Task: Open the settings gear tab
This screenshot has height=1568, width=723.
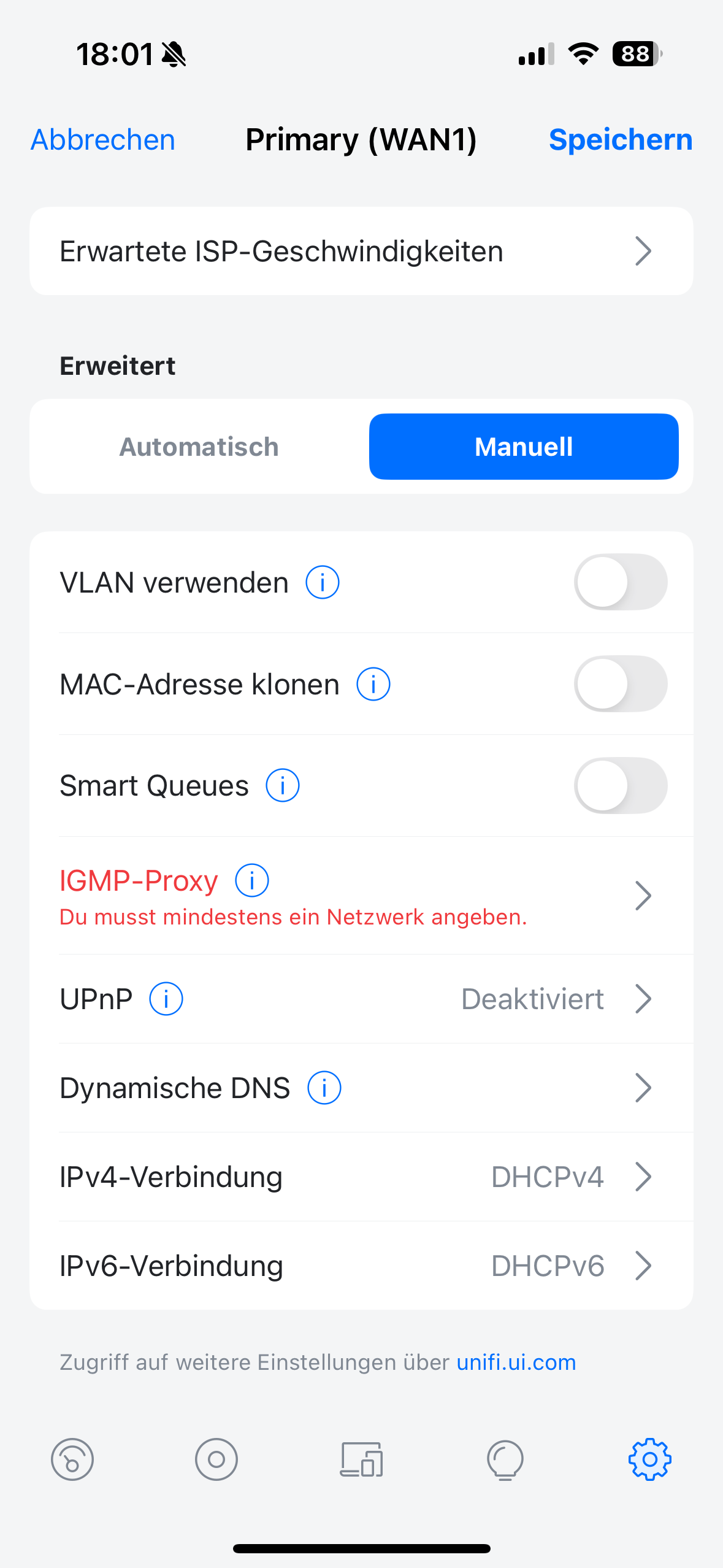Action: [x=649, y=1459]
